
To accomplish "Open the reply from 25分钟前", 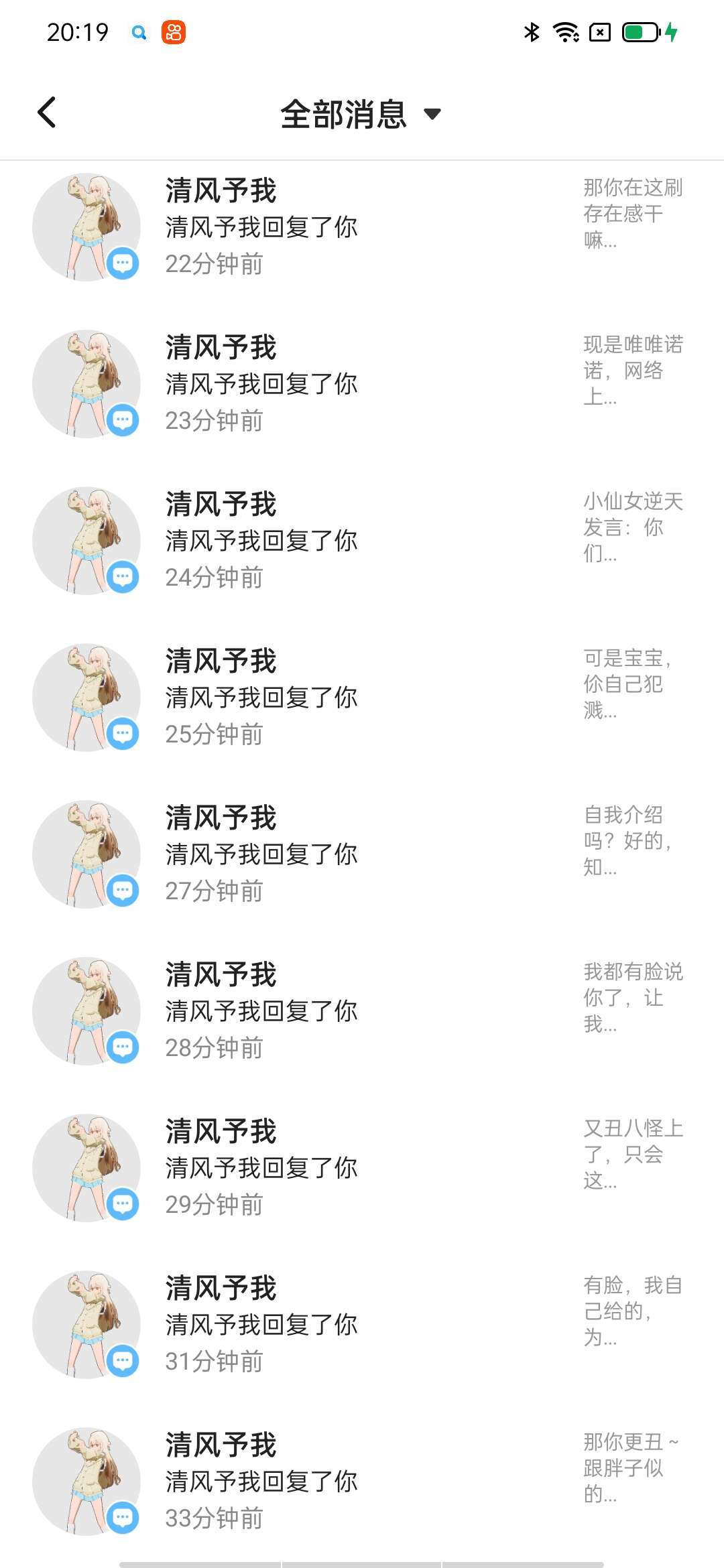I will [x=362, y=698].
